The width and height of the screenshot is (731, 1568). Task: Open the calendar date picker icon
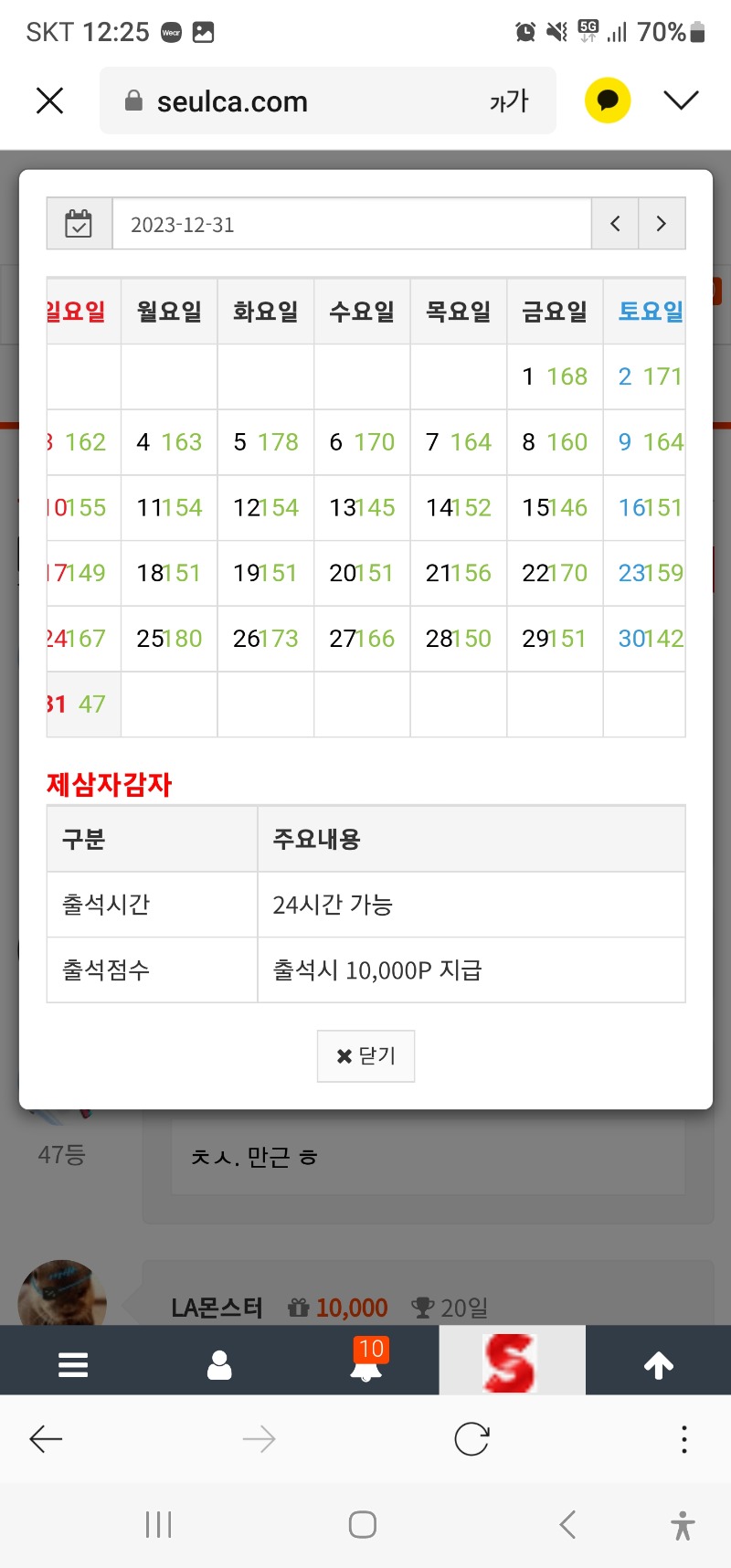click(x=79, y=224)
